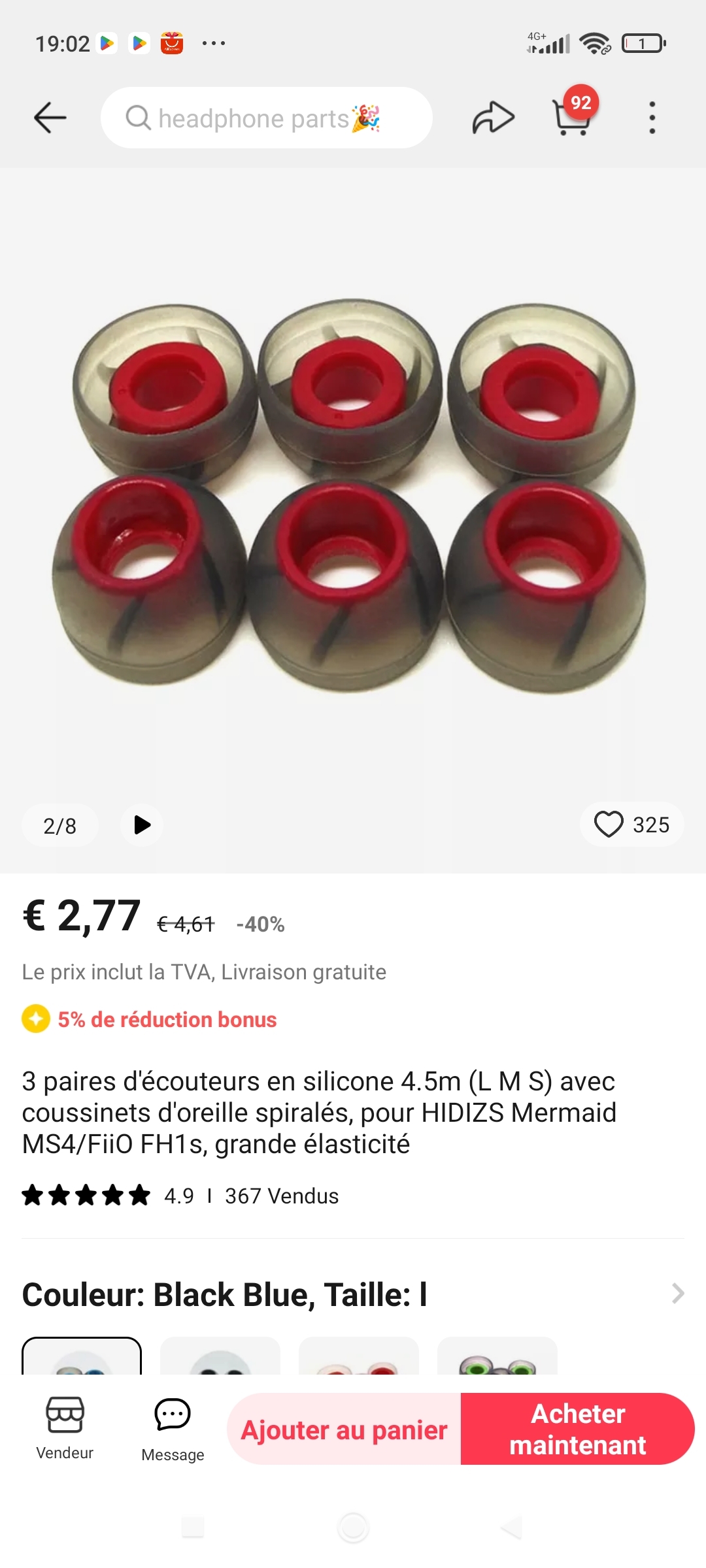Pick the green color variant thumbnail
Image resolution: width=706 pixels, height=1568 pixels.
pyautogui.click(x=497, y=1358)
